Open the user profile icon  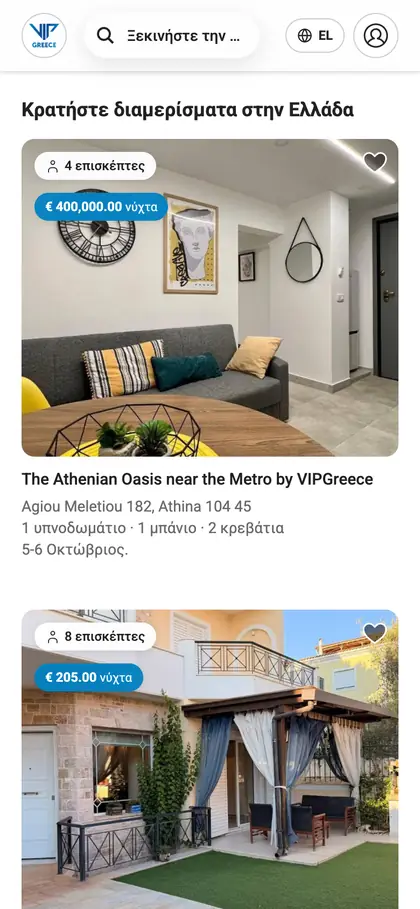coord(376,35)
